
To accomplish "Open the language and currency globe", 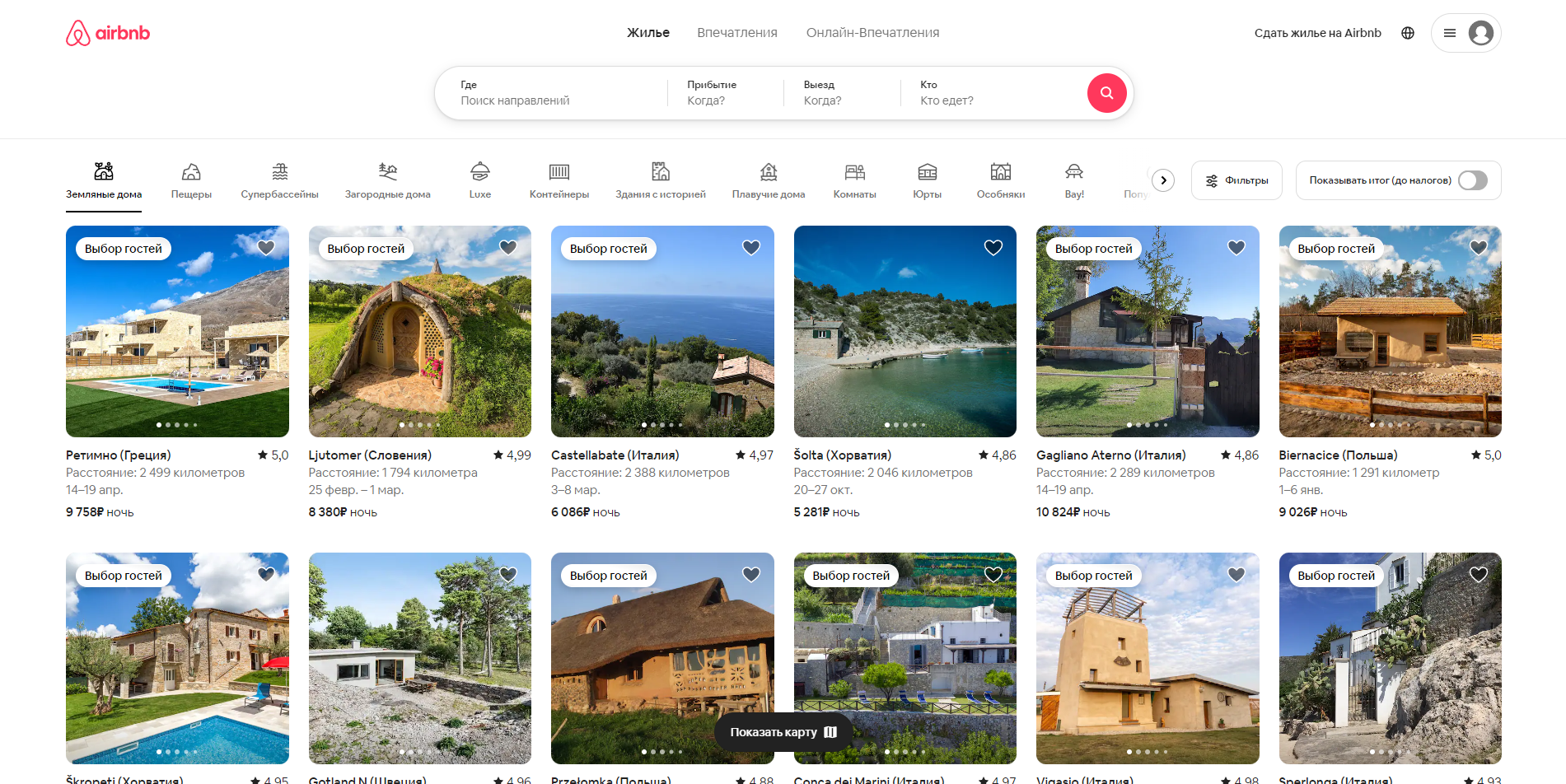I will tap(1408, 33).
